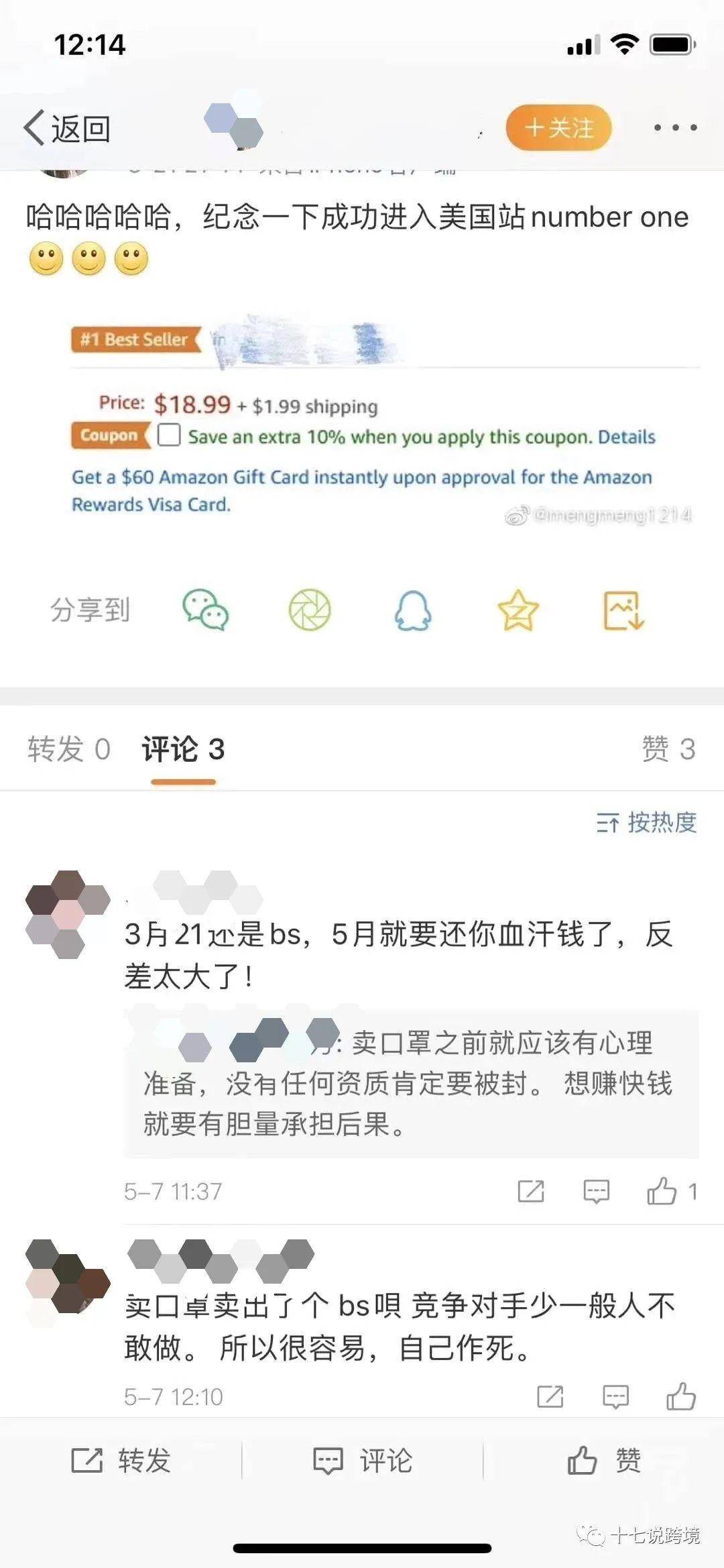Image resolution: width=724 pixels, height=1568 pixels.
Task: Go back using the 返回 button
Action: pos(68,128)
